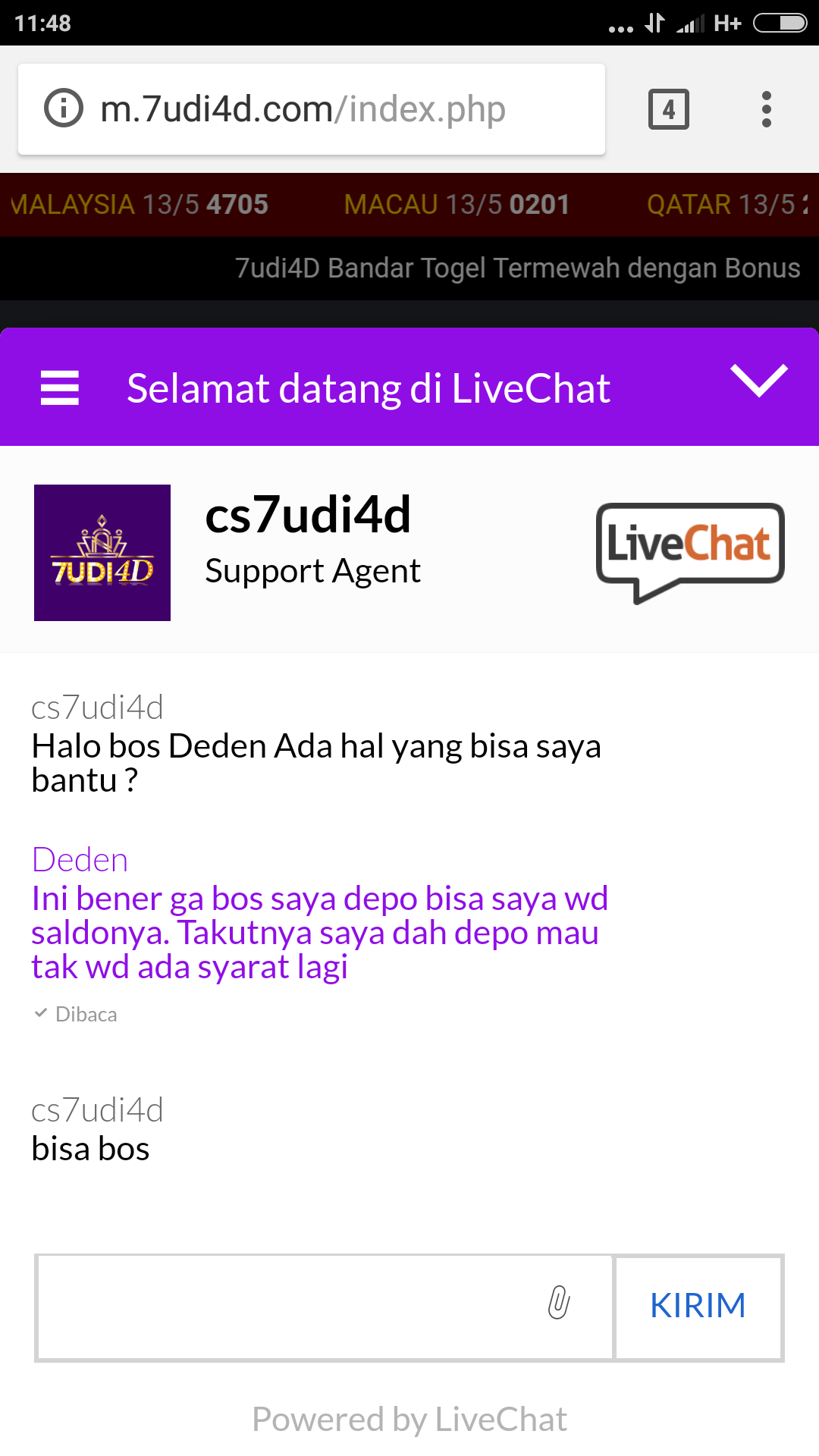819x1456 pixels.
Task: Minimize the LiveChat window with chevron
Action: tap(758, 381)
